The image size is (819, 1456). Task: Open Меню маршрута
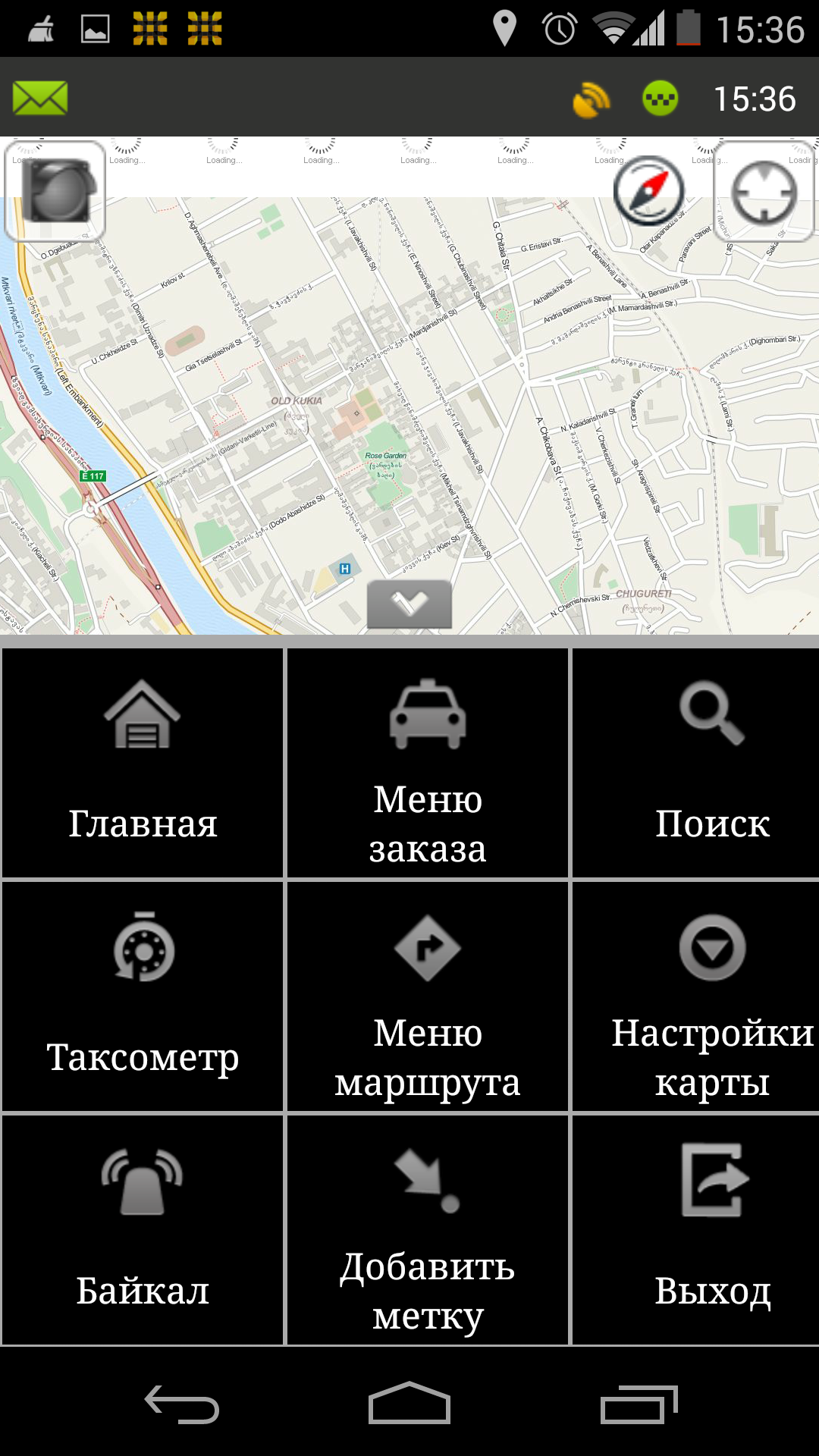[428, 996]
